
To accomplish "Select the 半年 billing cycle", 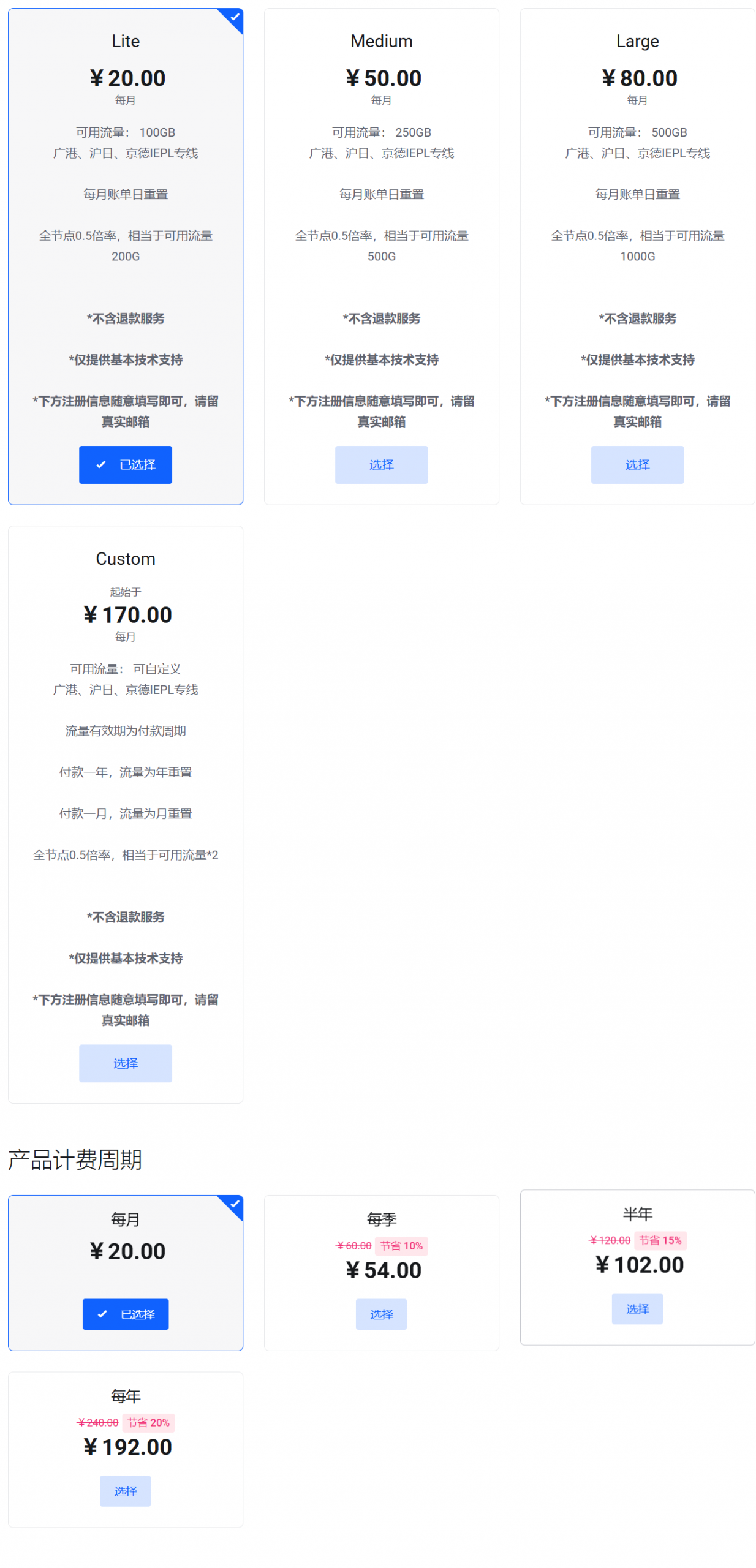I will [x=637, y=1308].
